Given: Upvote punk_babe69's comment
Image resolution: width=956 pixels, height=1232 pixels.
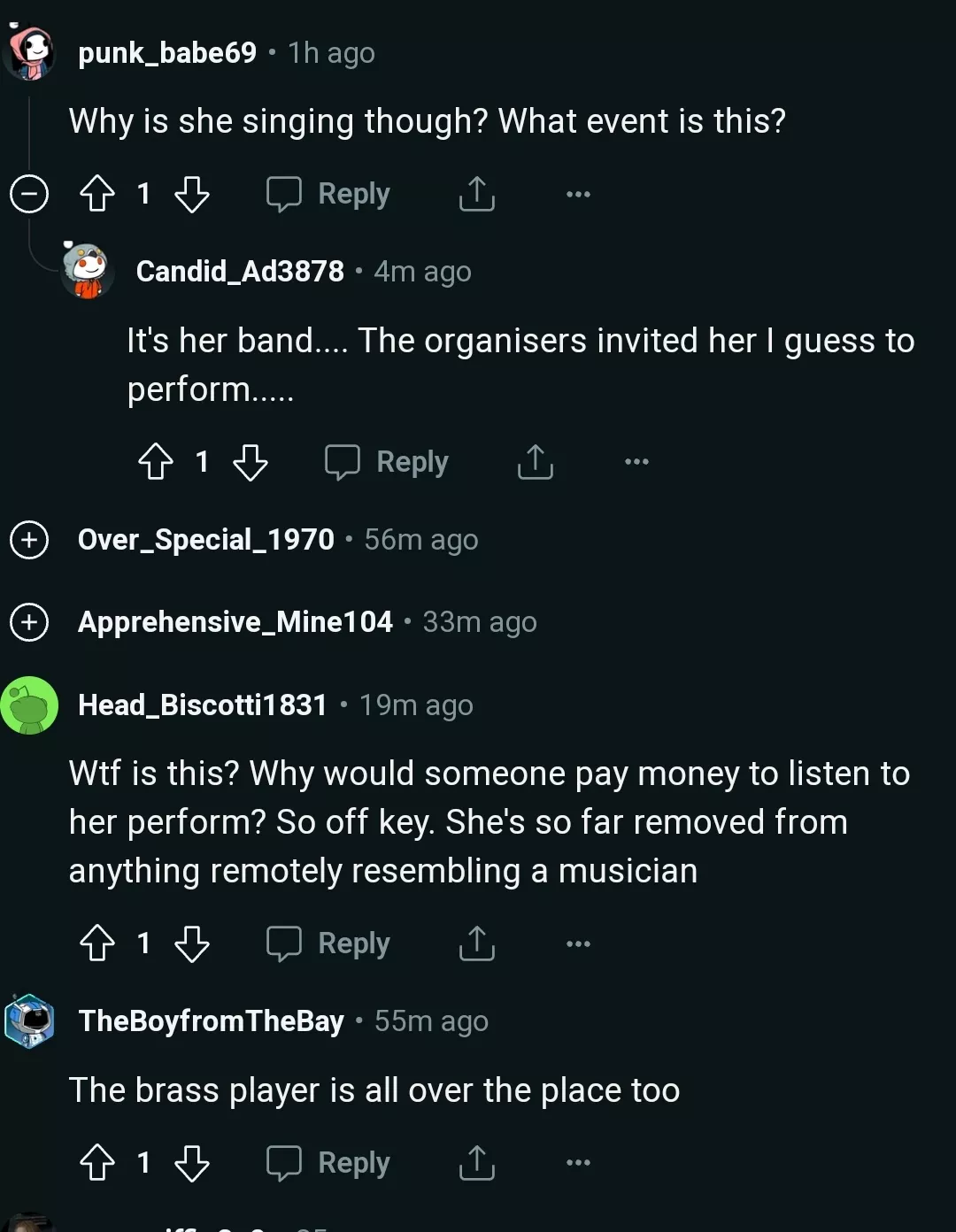Looking at the screenshot, I should pos(97,194).
